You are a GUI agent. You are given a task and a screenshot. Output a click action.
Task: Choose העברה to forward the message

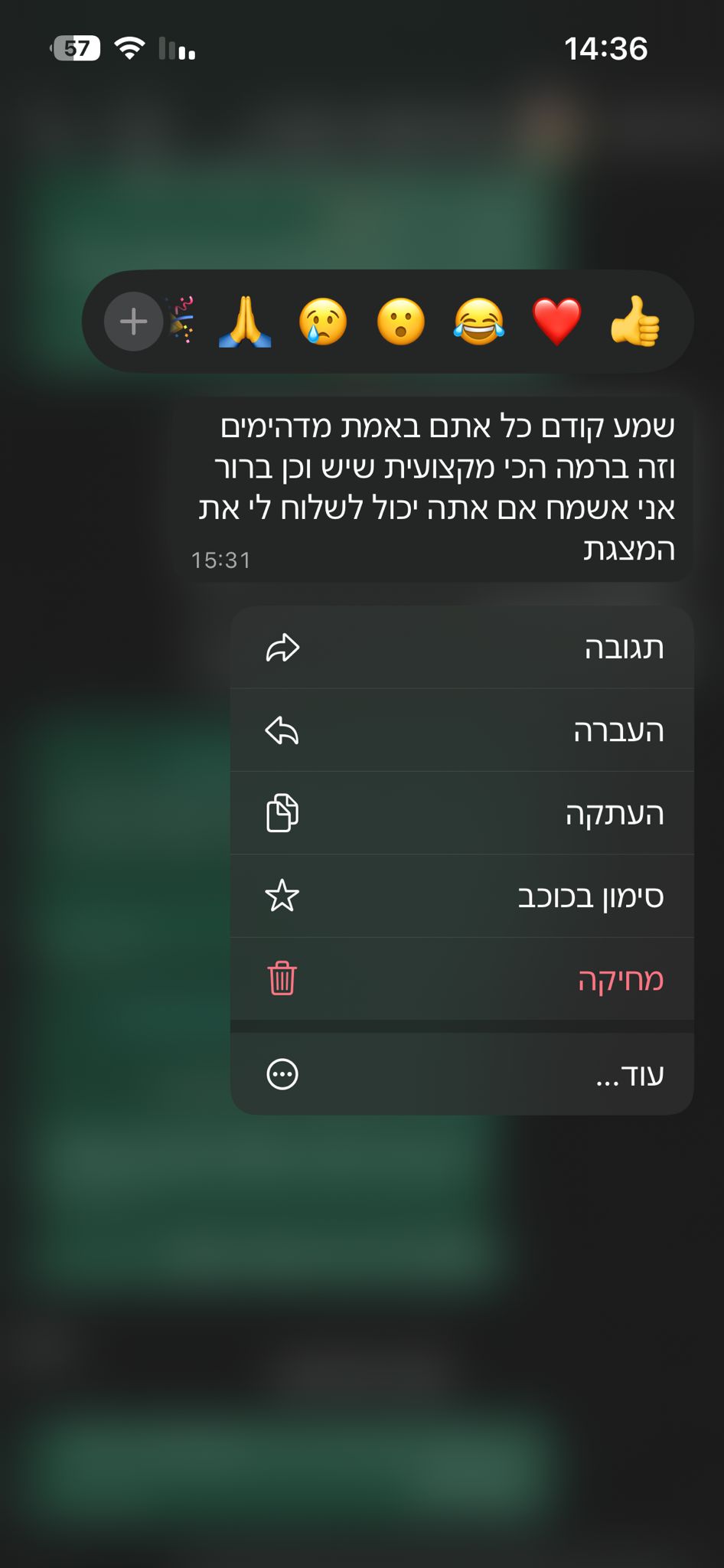coord(461,730)
